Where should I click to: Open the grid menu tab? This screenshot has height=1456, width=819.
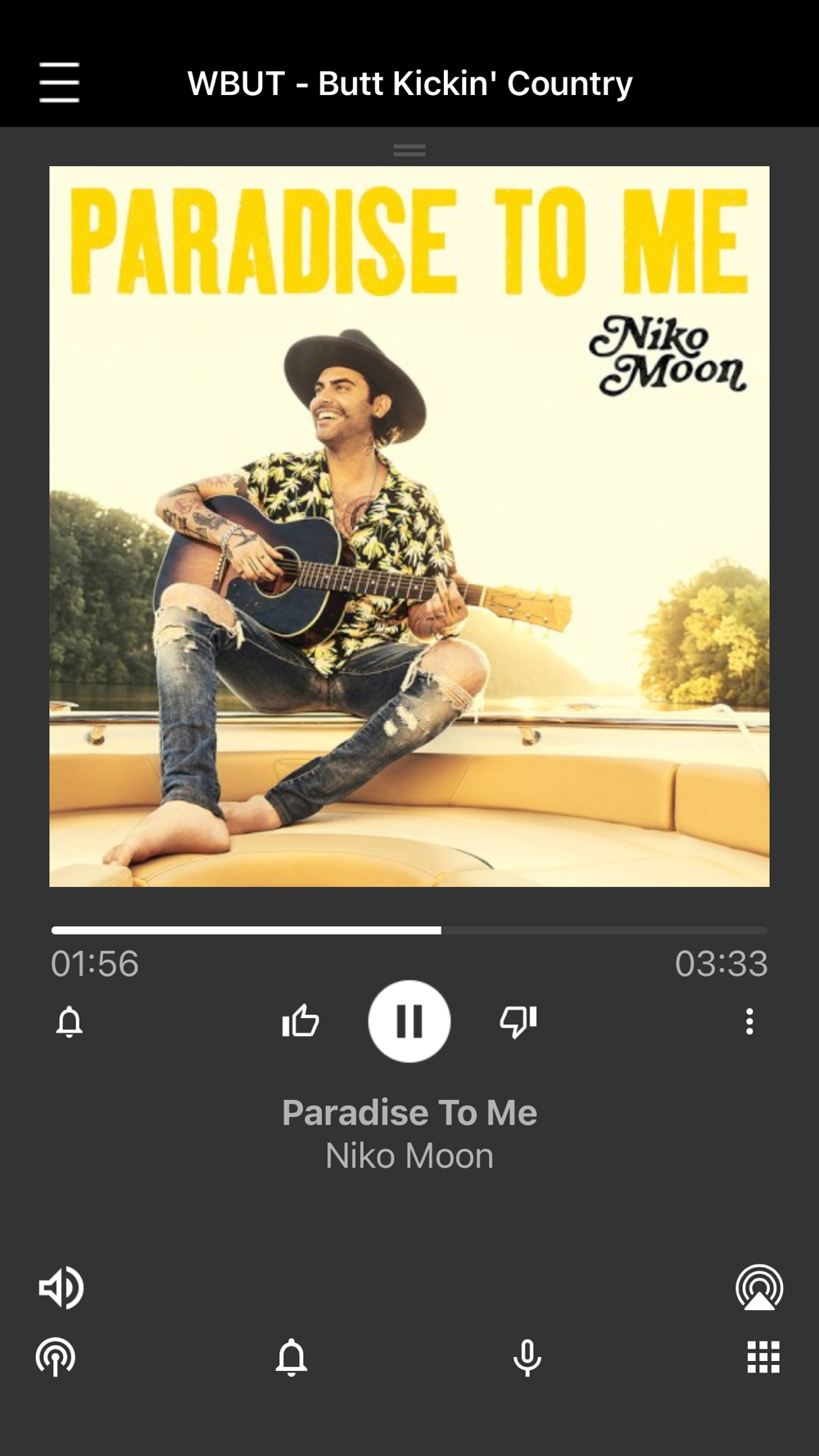(x=762, y=1358)
